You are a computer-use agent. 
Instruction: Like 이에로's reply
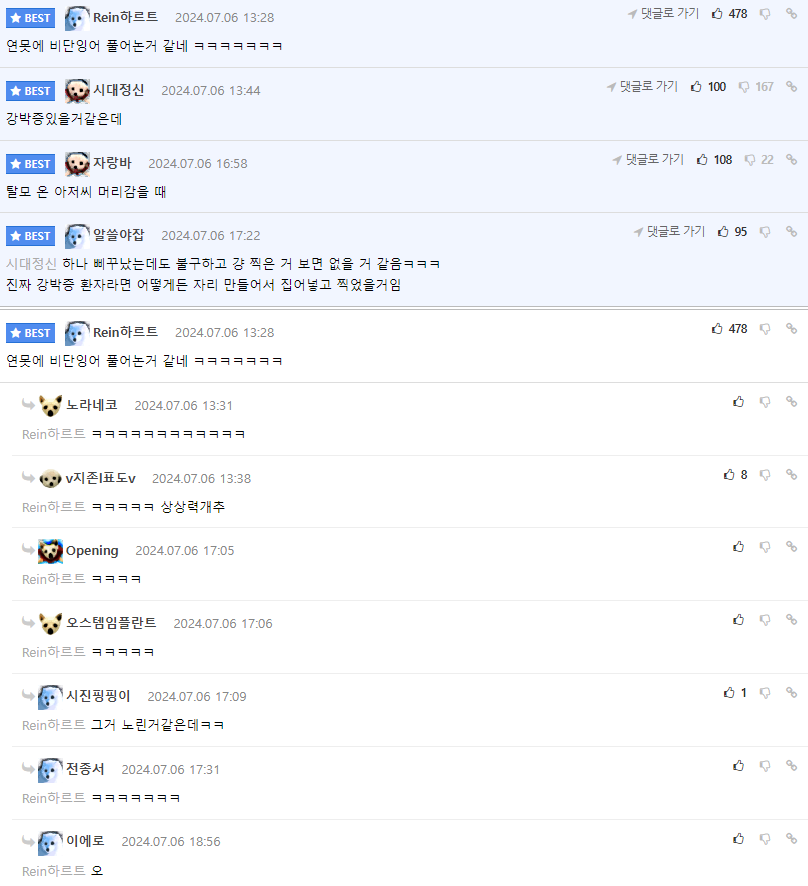point(739,838)
